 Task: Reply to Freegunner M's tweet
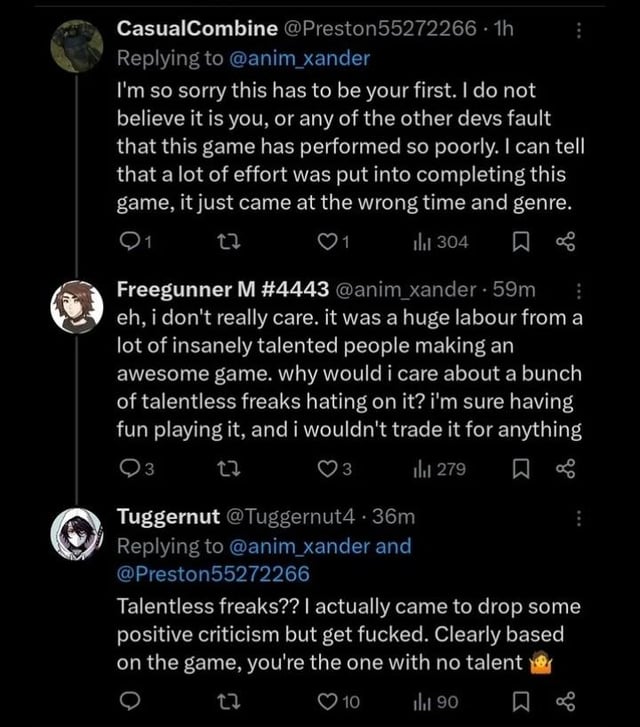pos(126,467)
